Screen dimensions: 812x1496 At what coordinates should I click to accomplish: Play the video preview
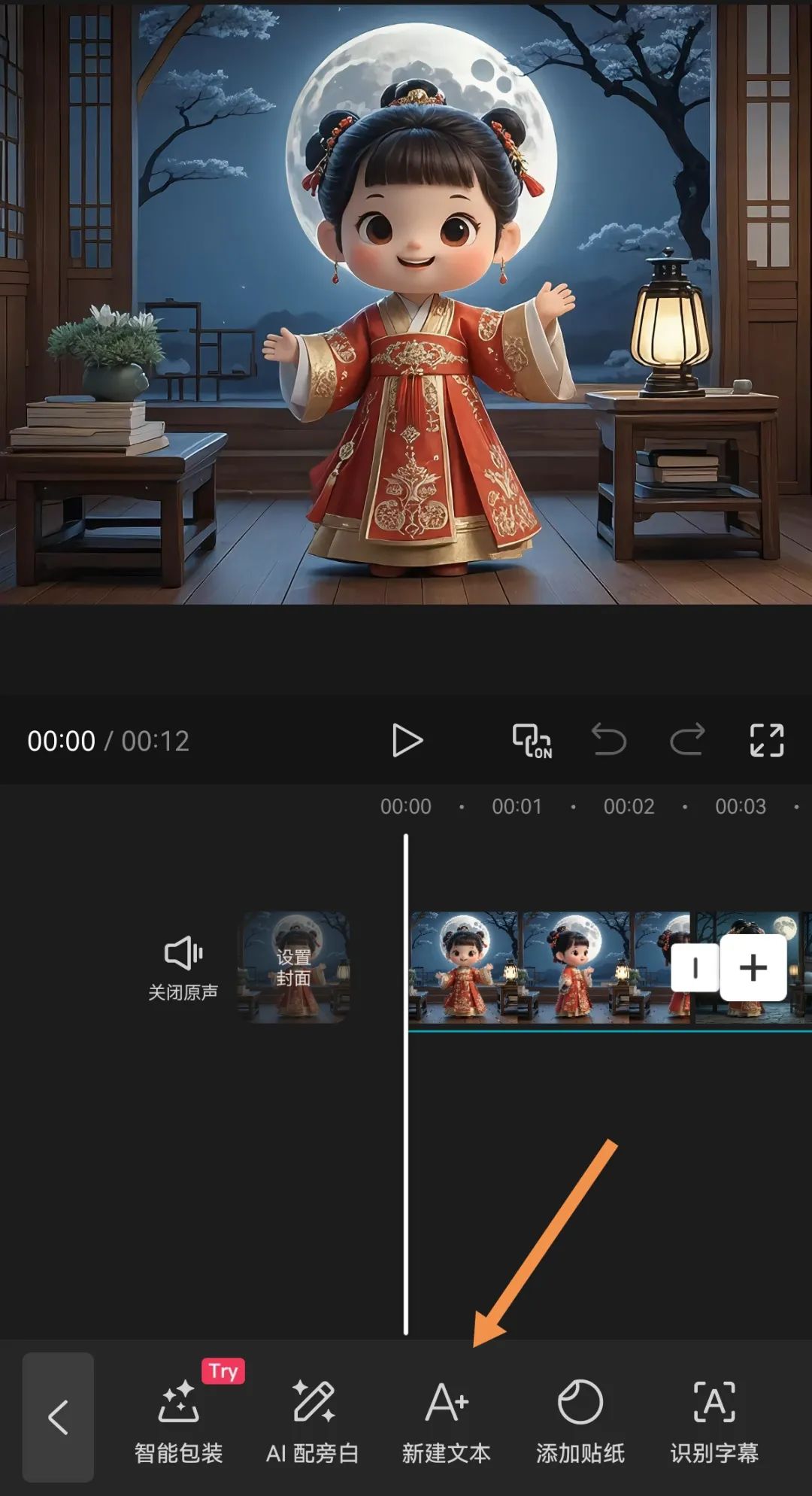407,741
